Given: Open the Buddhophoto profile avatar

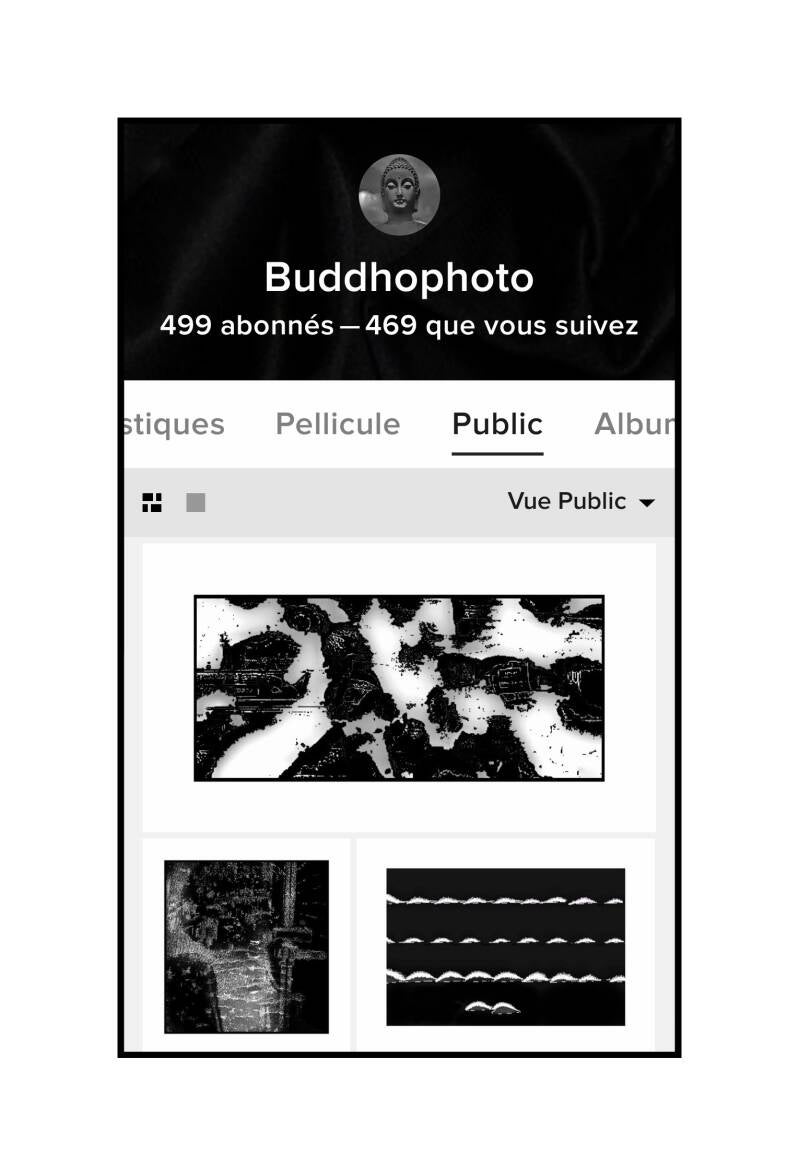Looking at the screenshot, I should click(x=399, y=195).
